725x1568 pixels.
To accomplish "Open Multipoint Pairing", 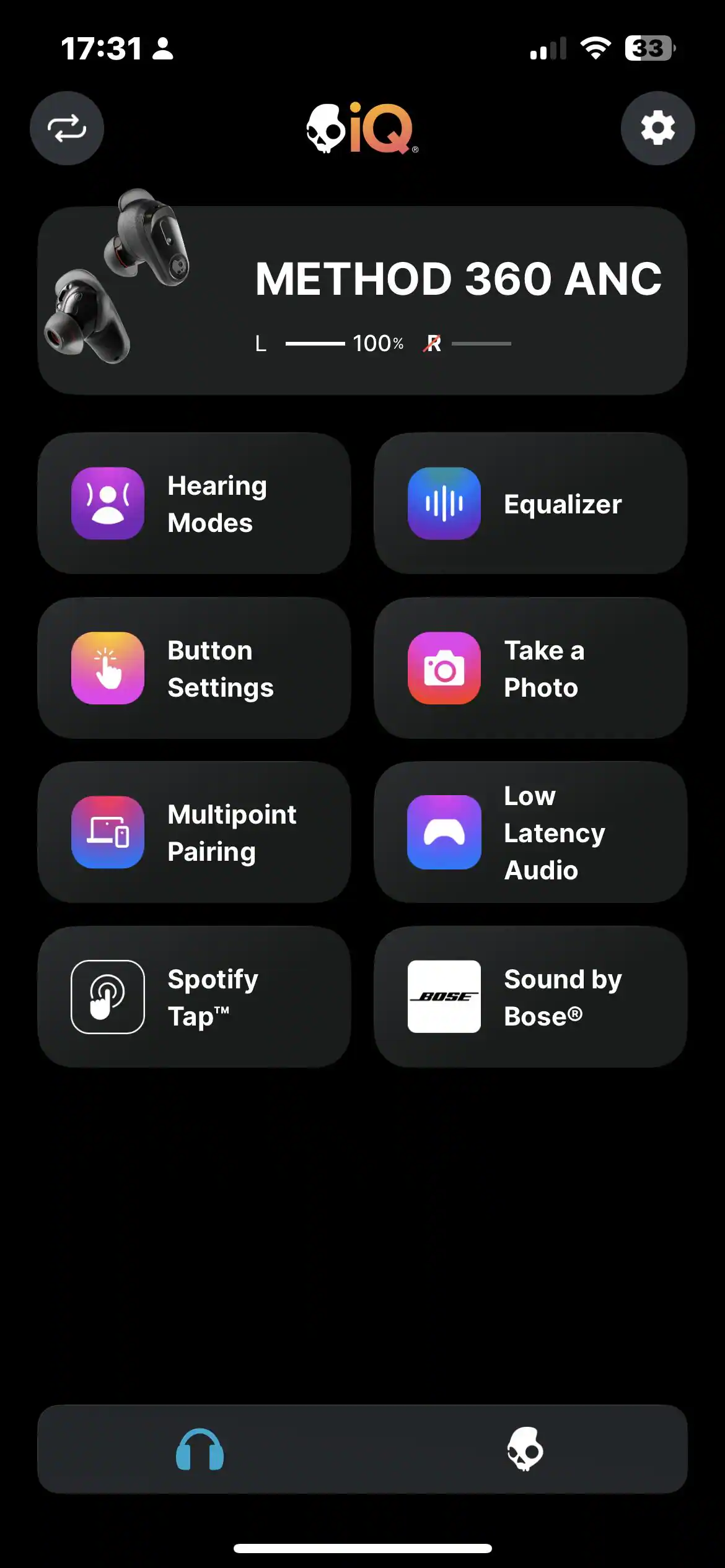I will tap(194, 832).
